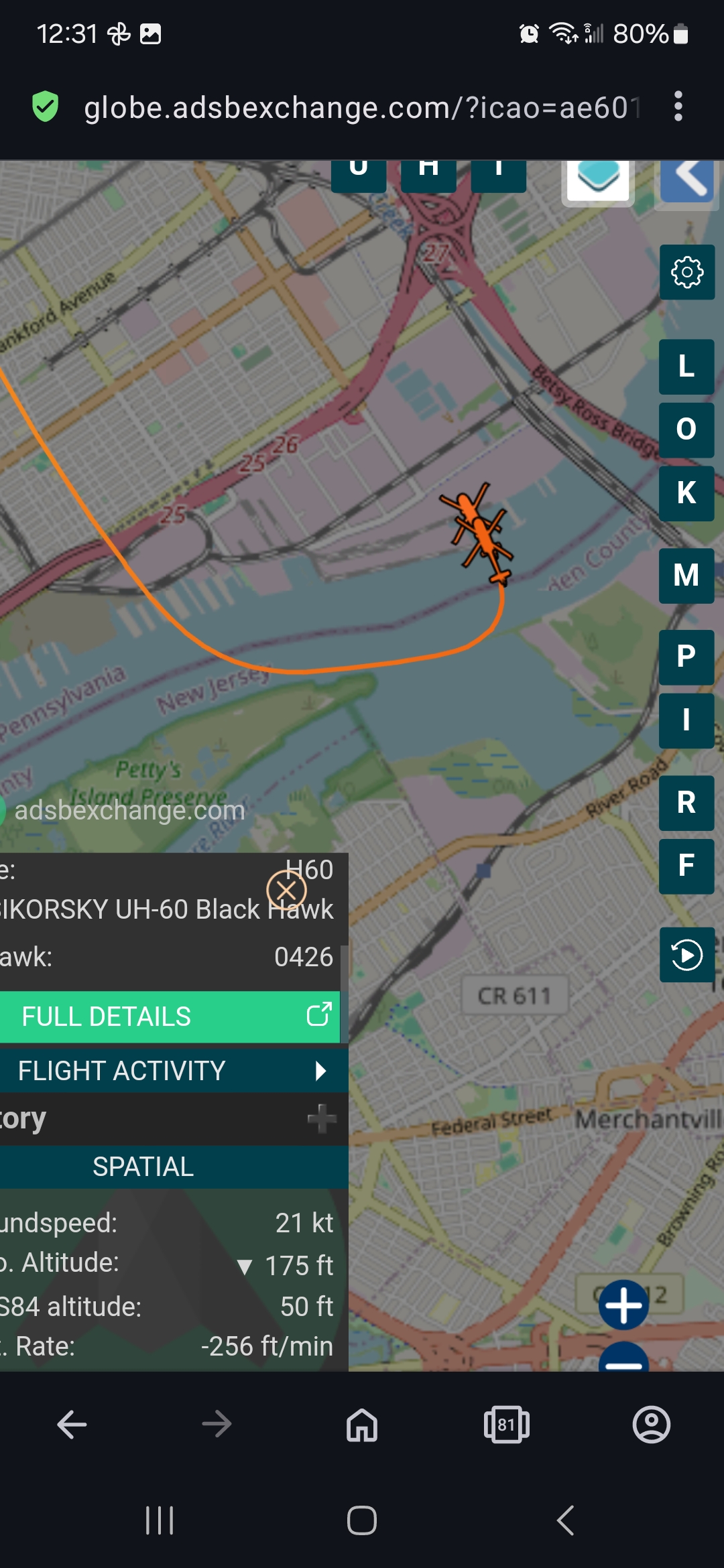This screenshot has width=724, height=1568.
Task: Open FULL DETAILS for the aircraft
Action: point(170,1017)
